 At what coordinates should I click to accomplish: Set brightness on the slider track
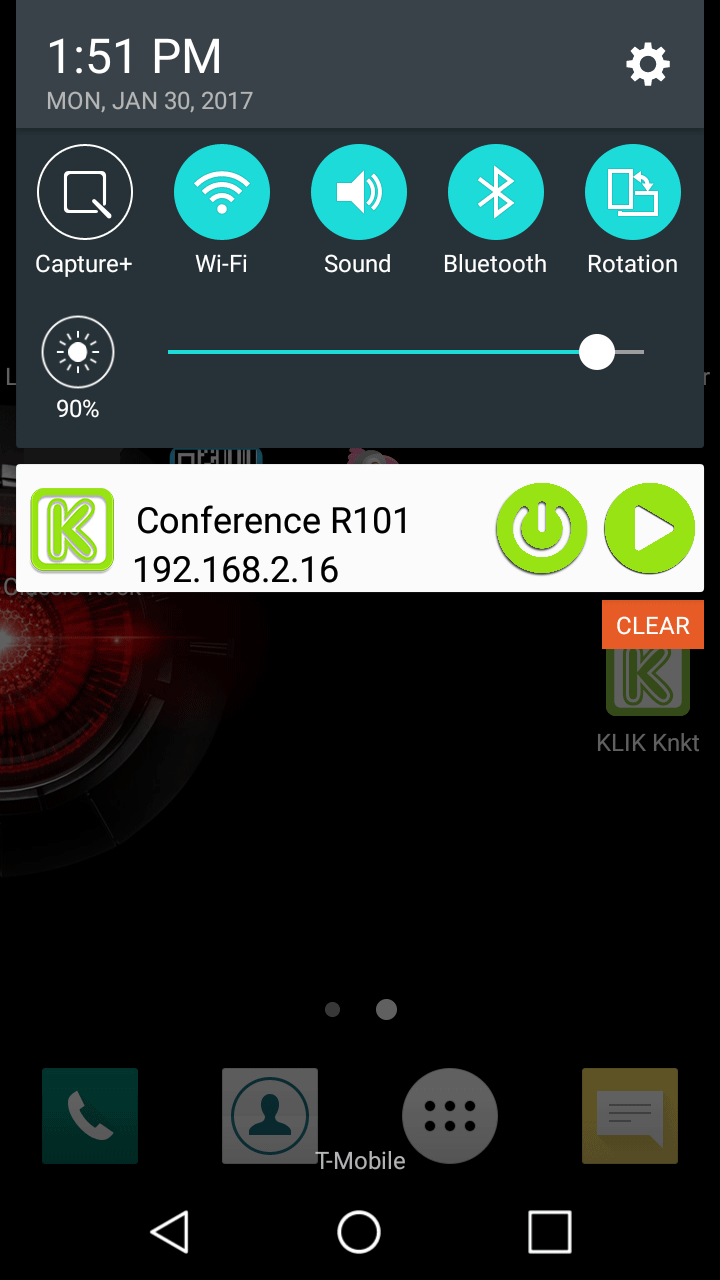(x=406, y=352)
